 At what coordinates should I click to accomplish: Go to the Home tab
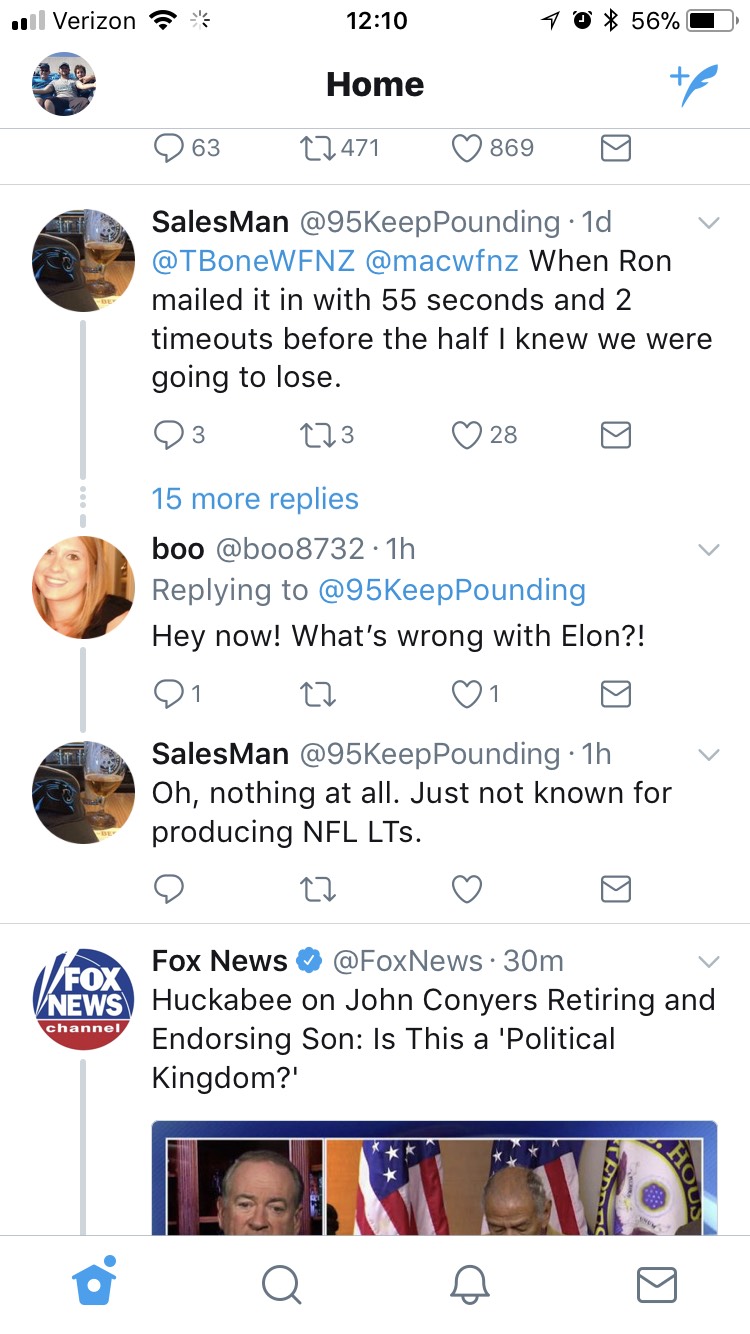95,1281
